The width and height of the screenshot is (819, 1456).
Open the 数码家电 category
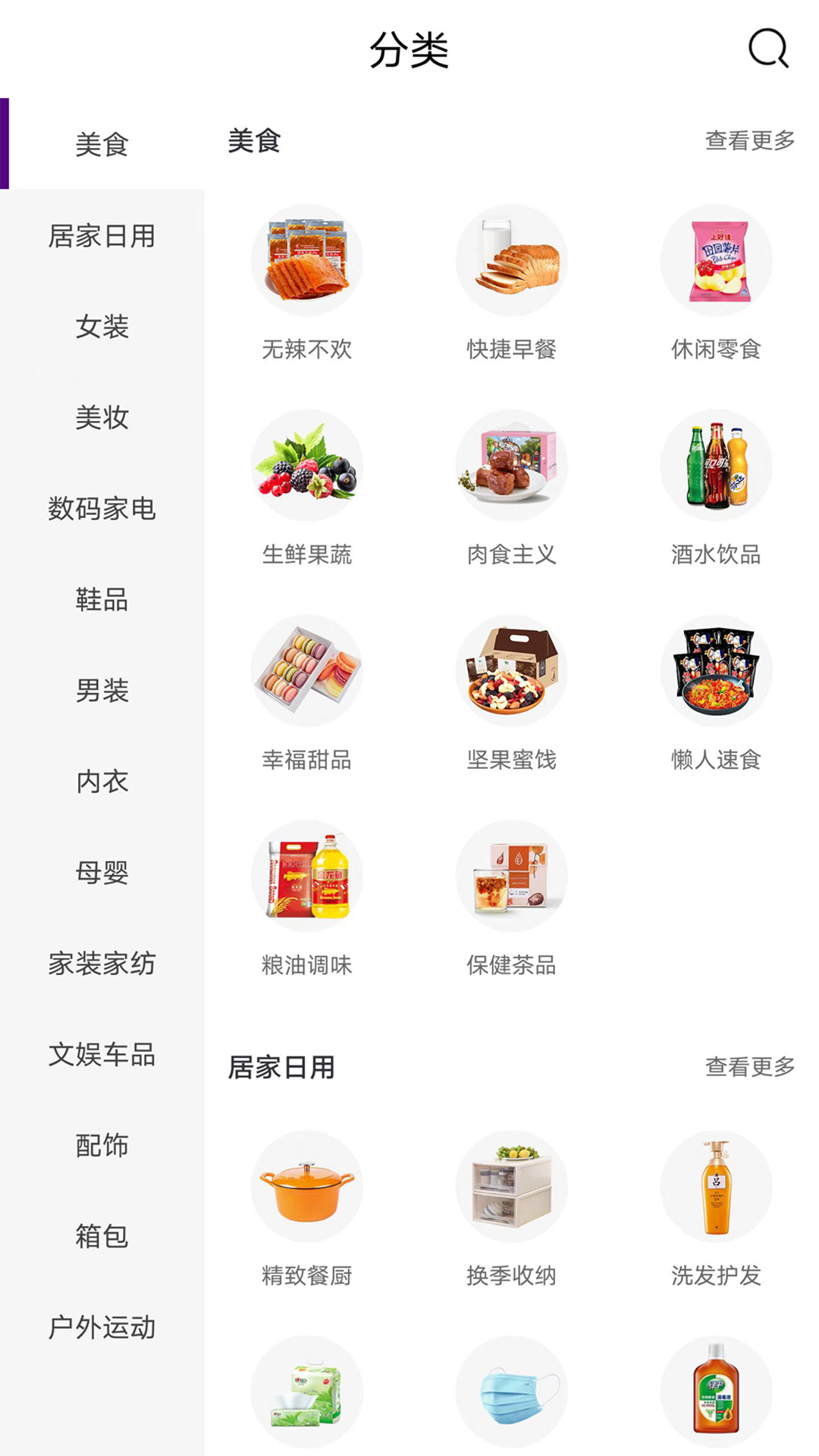(102, 509)
